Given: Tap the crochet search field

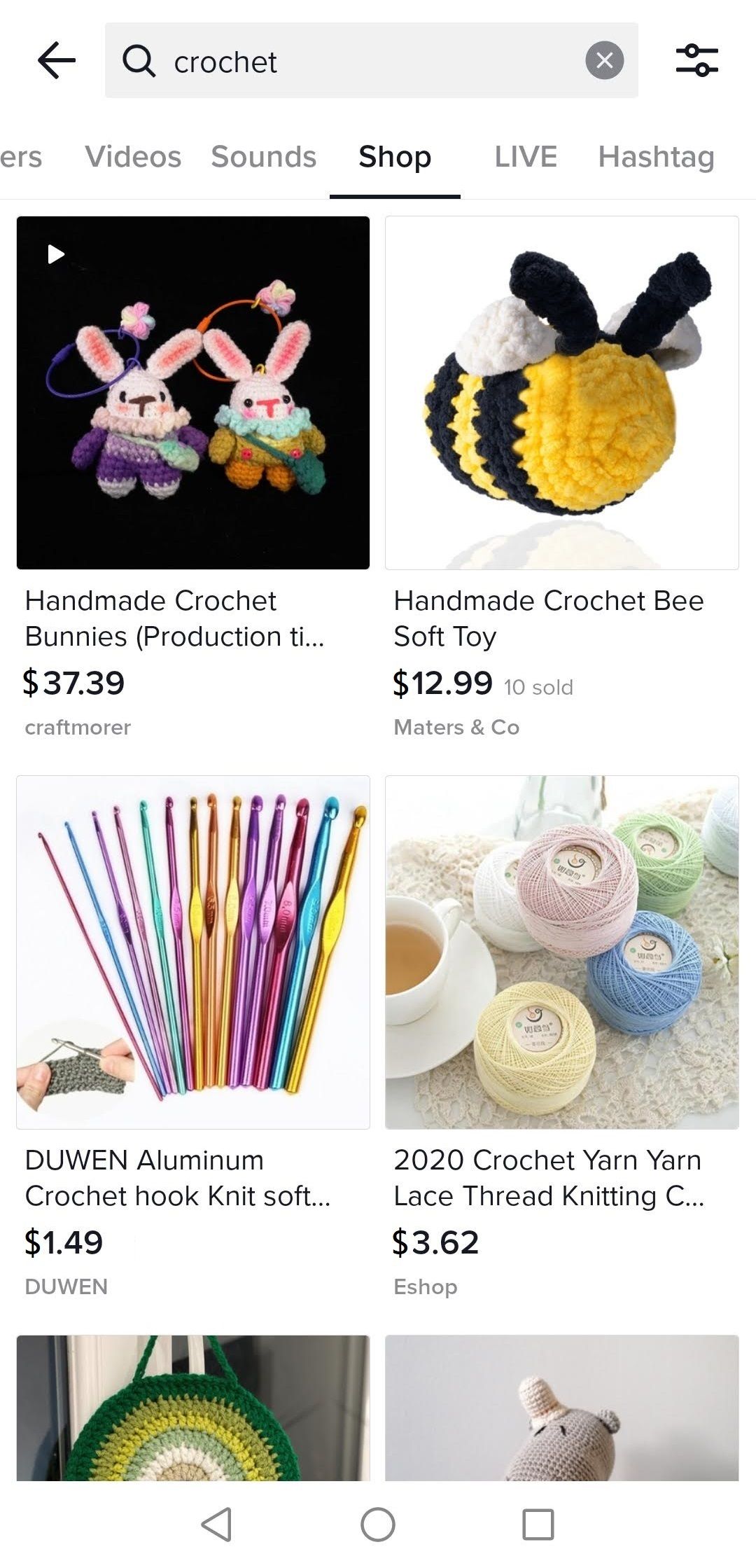Looking at the screenshot, I should click(364, 62).
